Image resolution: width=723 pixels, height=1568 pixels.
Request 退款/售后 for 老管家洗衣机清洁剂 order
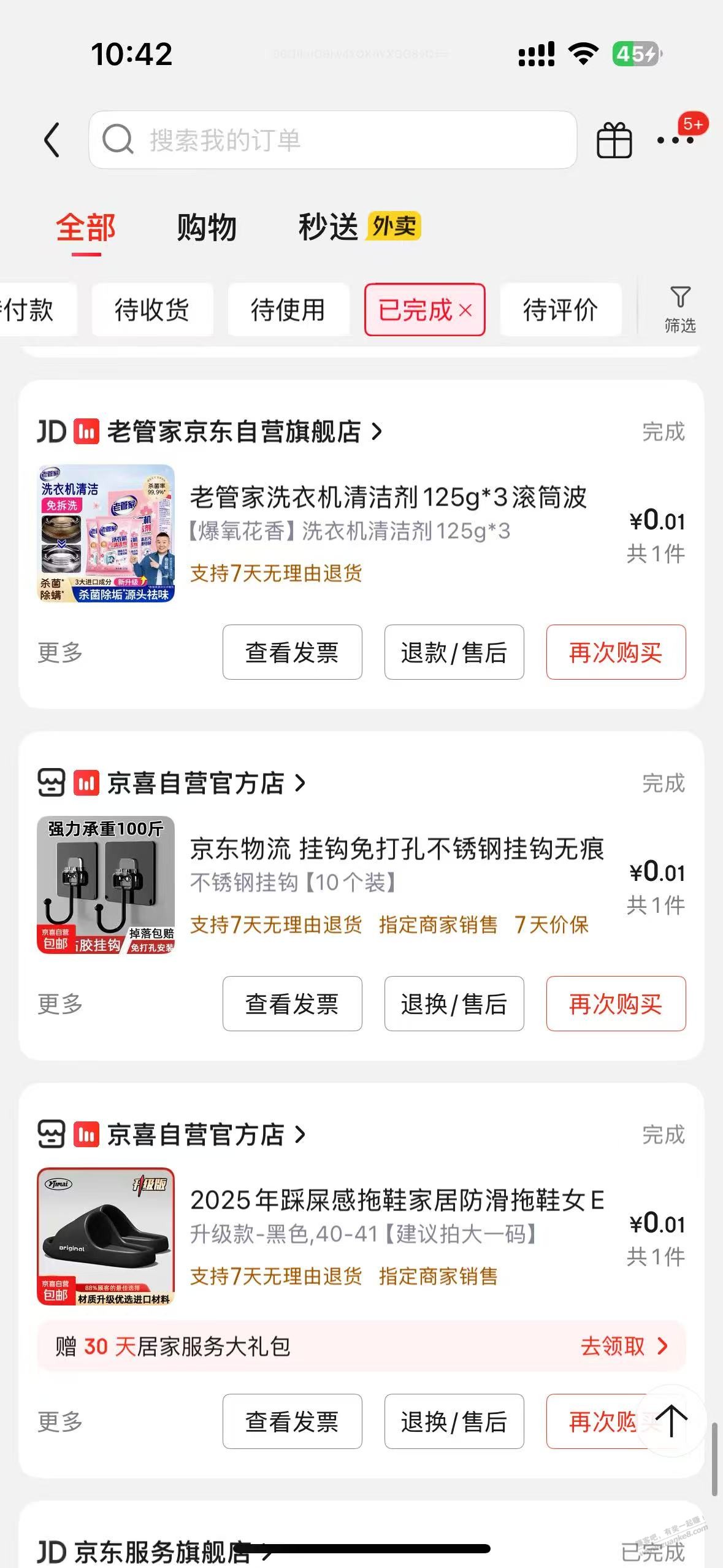[454, 652]
